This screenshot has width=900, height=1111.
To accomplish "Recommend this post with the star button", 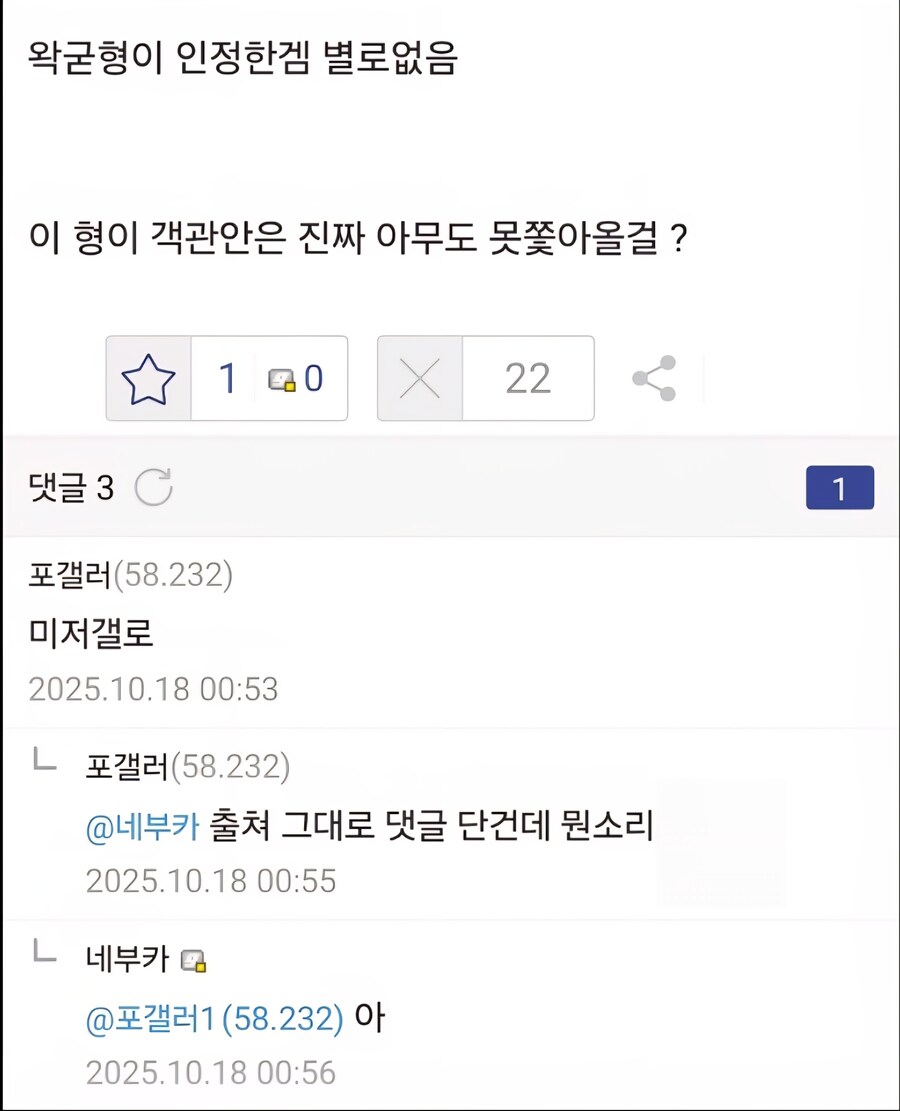I will (149, 379).
